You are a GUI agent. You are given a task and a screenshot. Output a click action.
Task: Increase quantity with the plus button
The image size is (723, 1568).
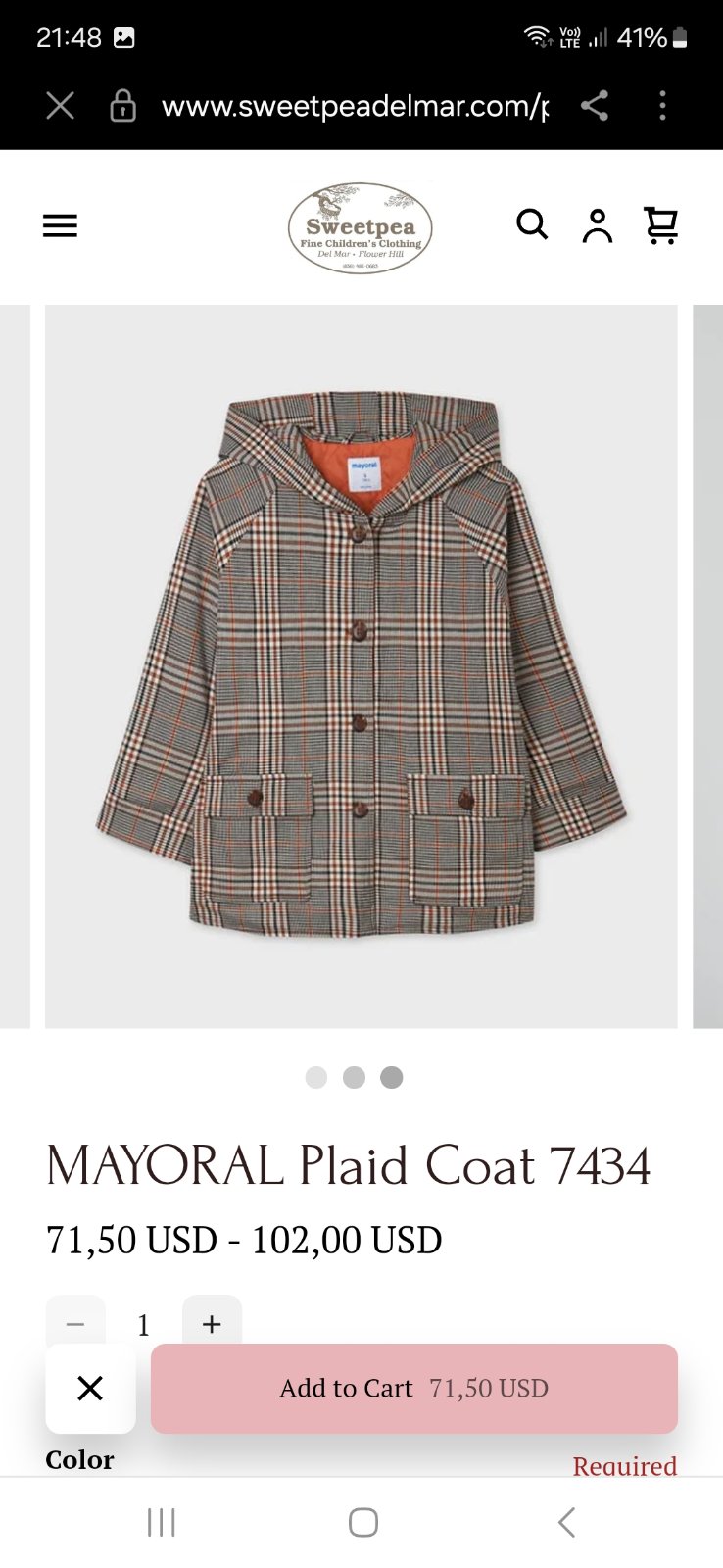(212, 1324)
